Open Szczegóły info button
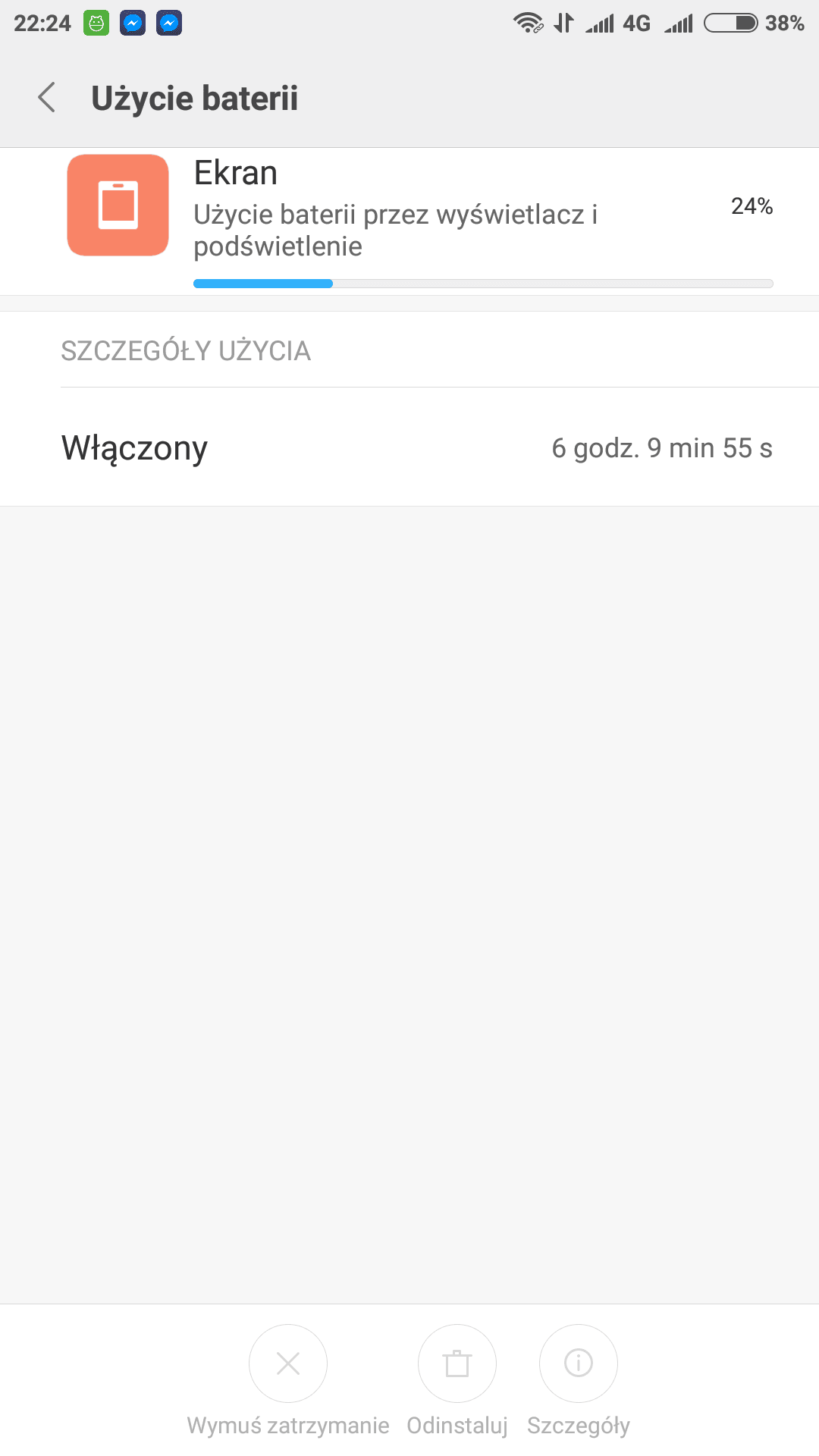 tap(579, 1363)
